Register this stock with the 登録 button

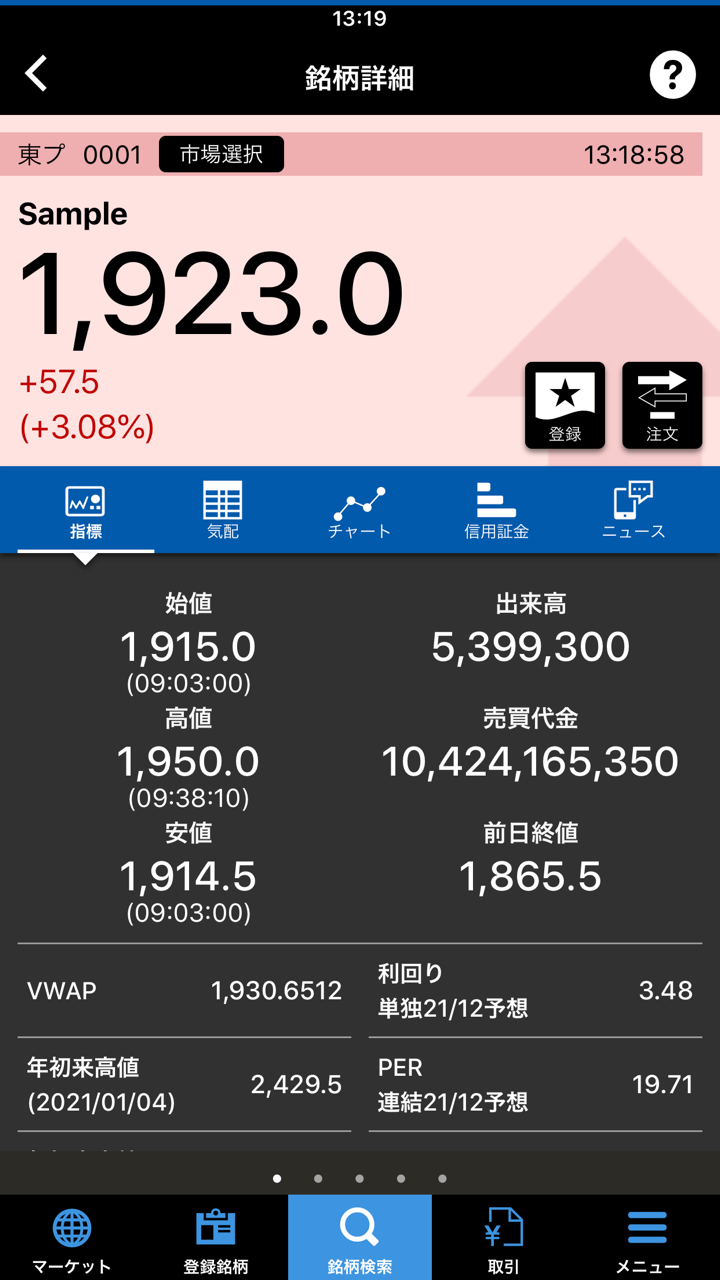565,405
